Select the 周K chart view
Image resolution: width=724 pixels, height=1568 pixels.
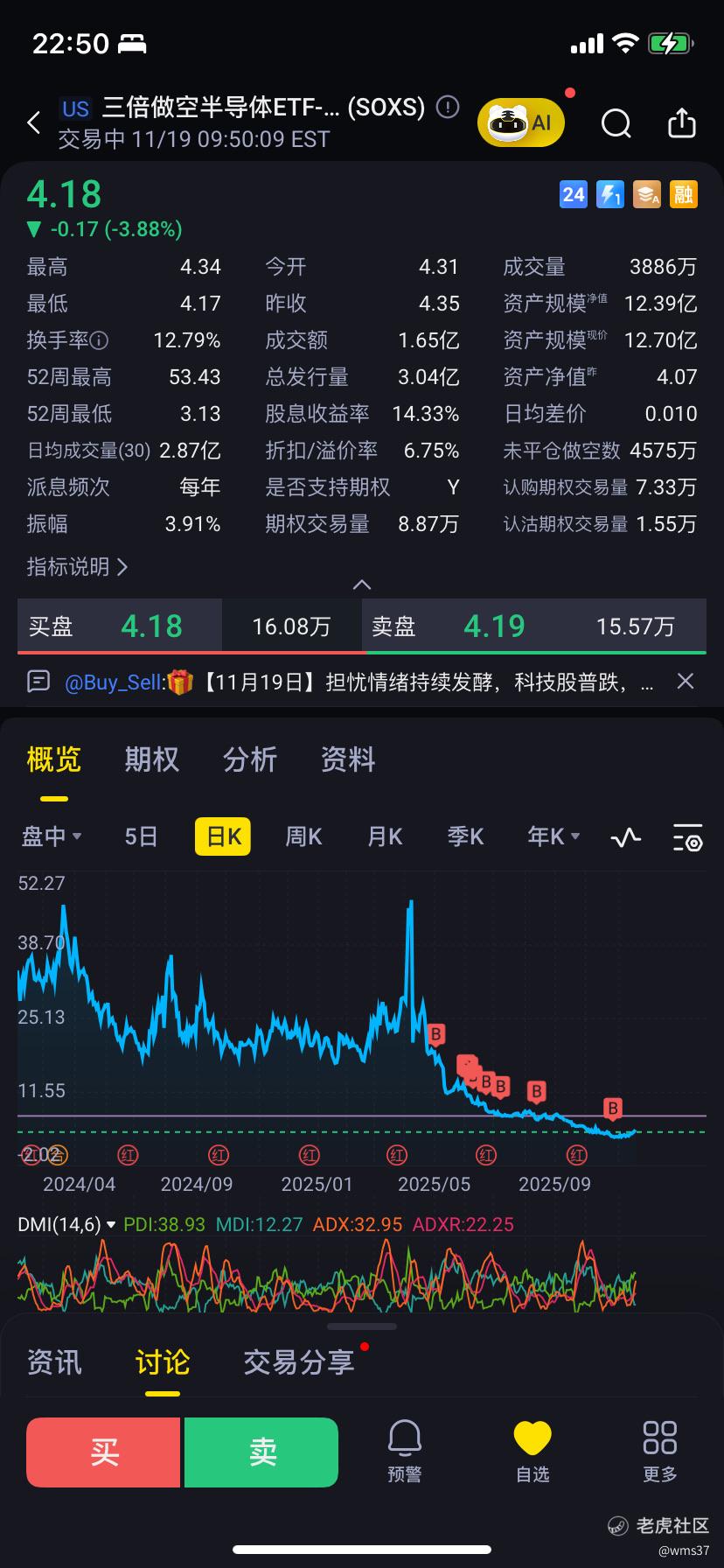[x=303, y=836]
